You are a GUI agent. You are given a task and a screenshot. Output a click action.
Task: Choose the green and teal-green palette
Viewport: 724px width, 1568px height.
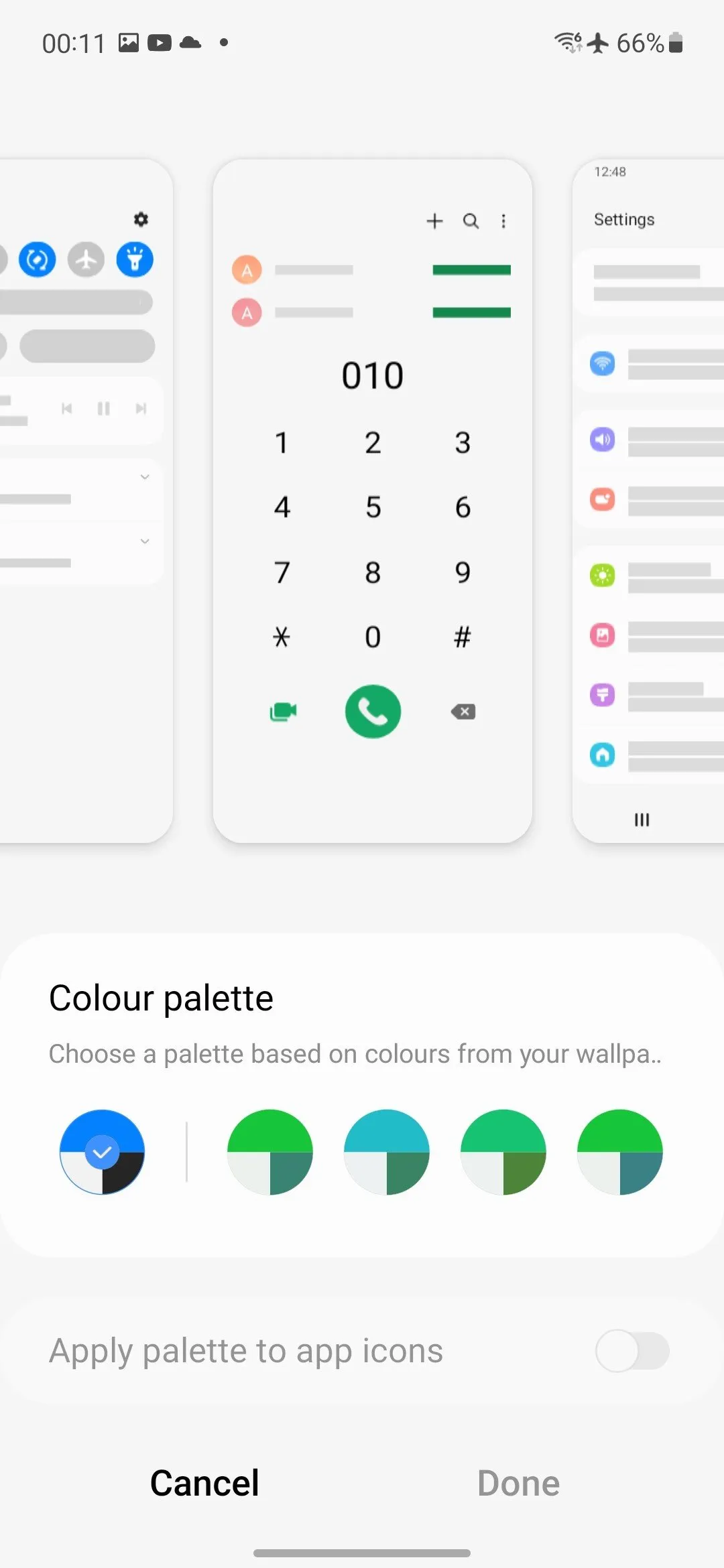coord(270,1152)
